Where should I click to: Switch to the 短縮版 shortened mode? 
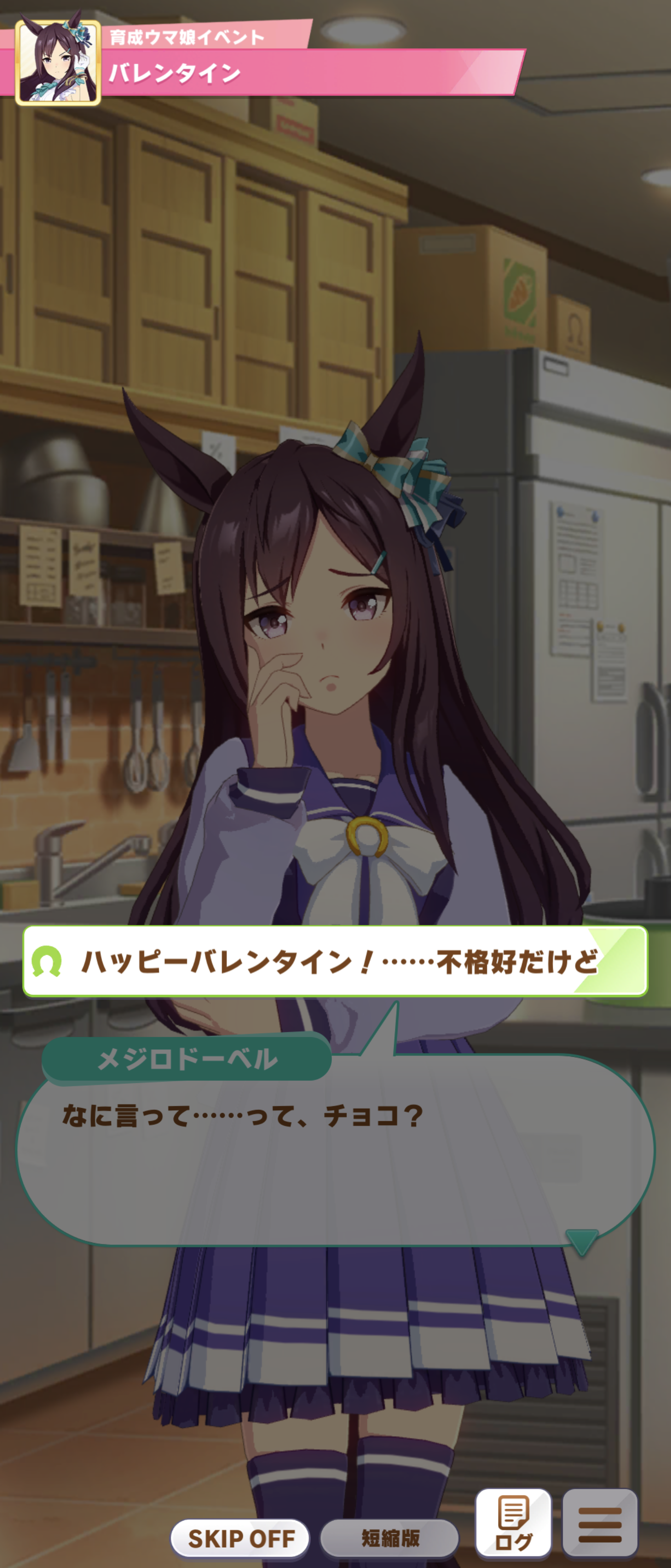click(x=389, y=1537)
